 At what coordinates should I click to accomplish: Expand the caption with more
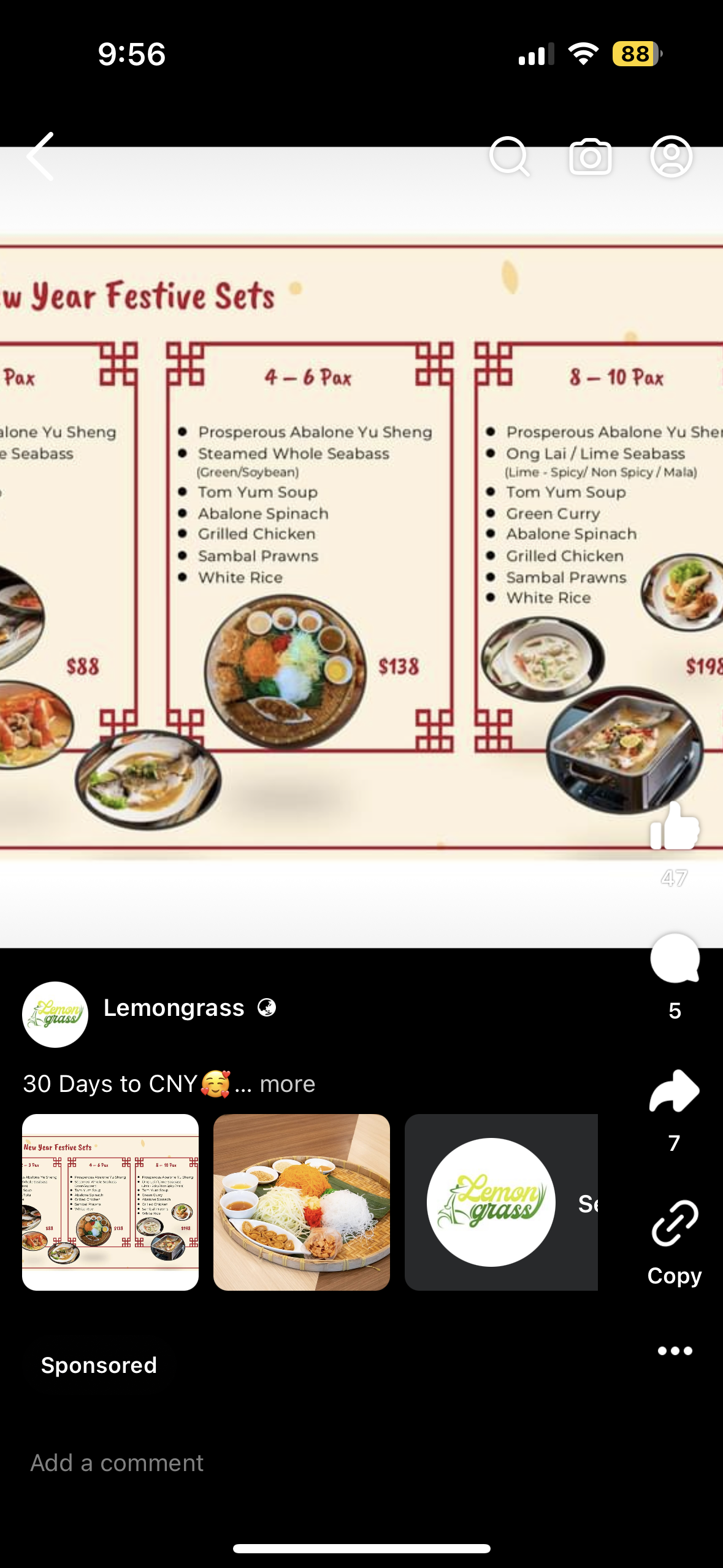pos(287,1084)
